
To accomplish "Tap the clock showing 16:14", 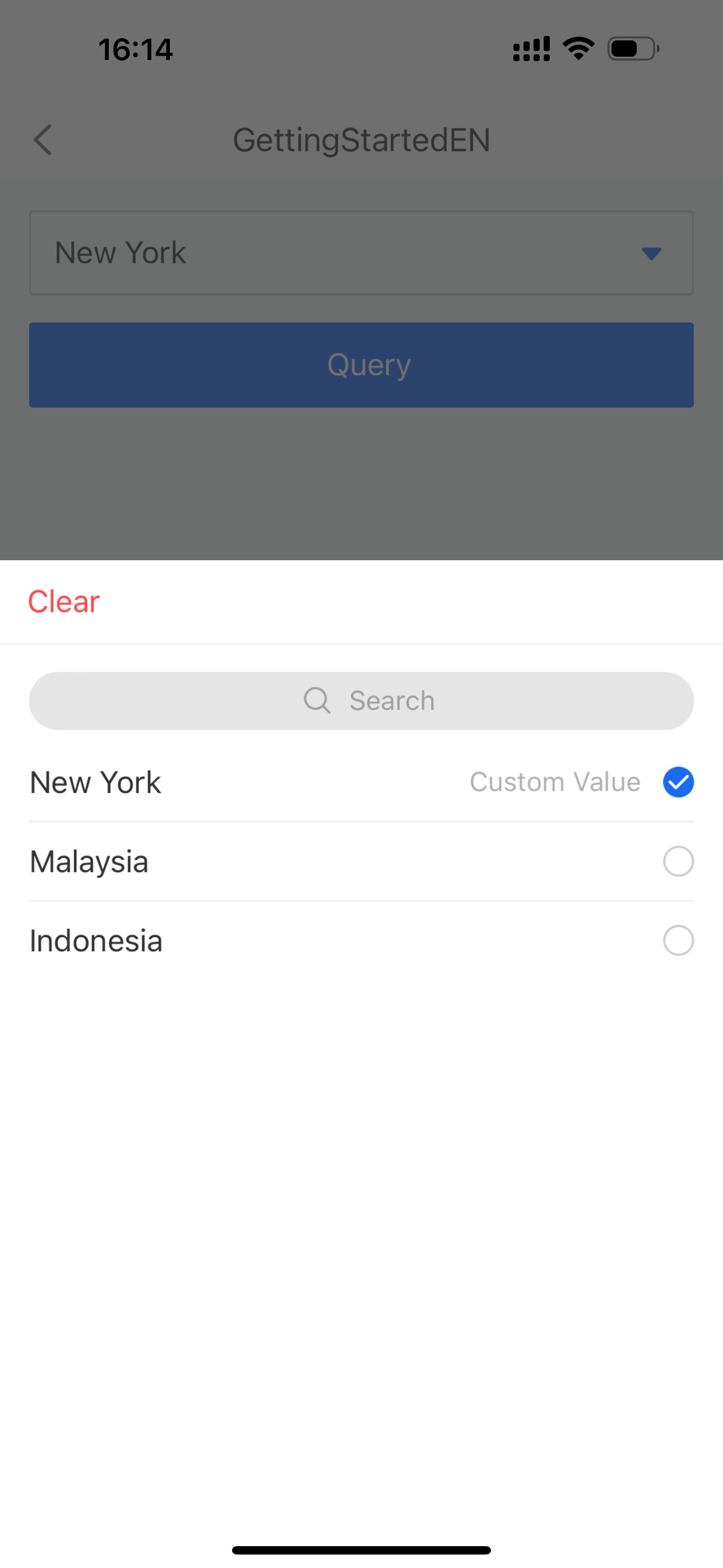I will pos(135,49).
